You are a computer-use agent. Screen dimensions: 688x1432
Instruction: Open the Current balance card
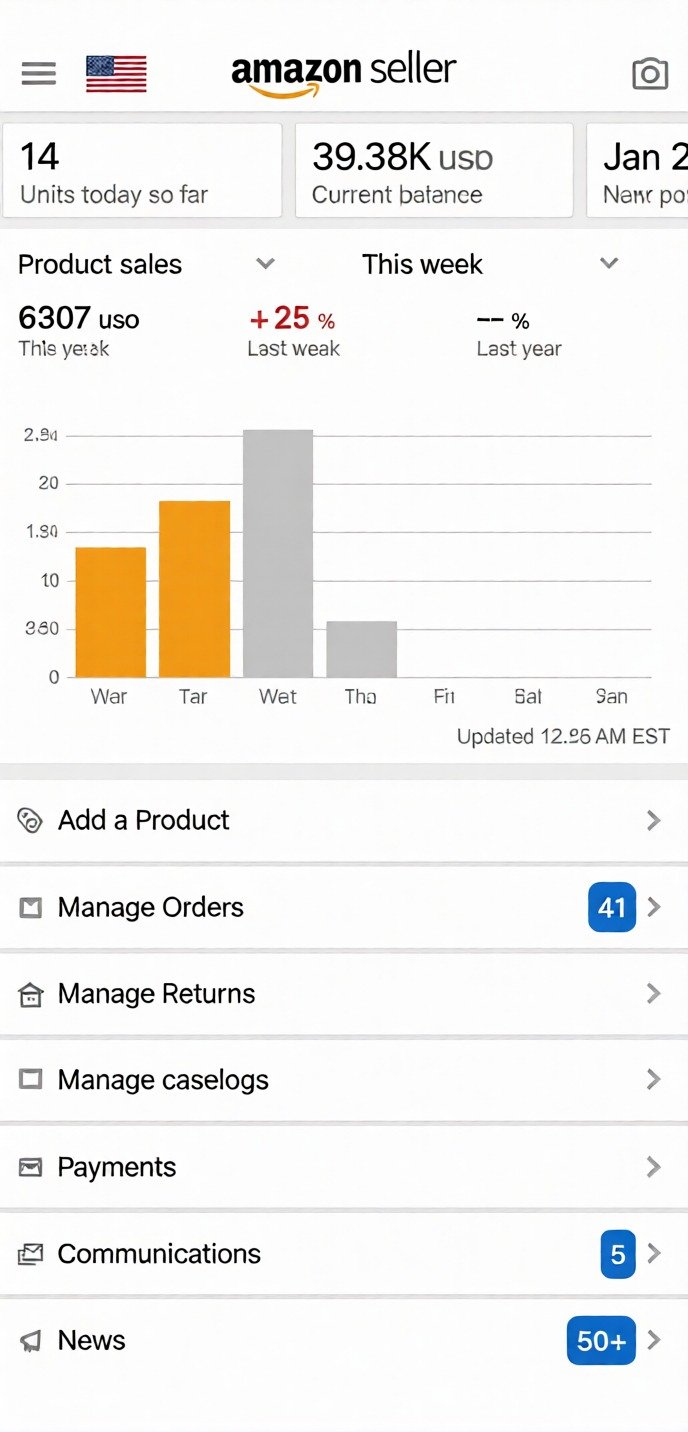tap(433, 171)
